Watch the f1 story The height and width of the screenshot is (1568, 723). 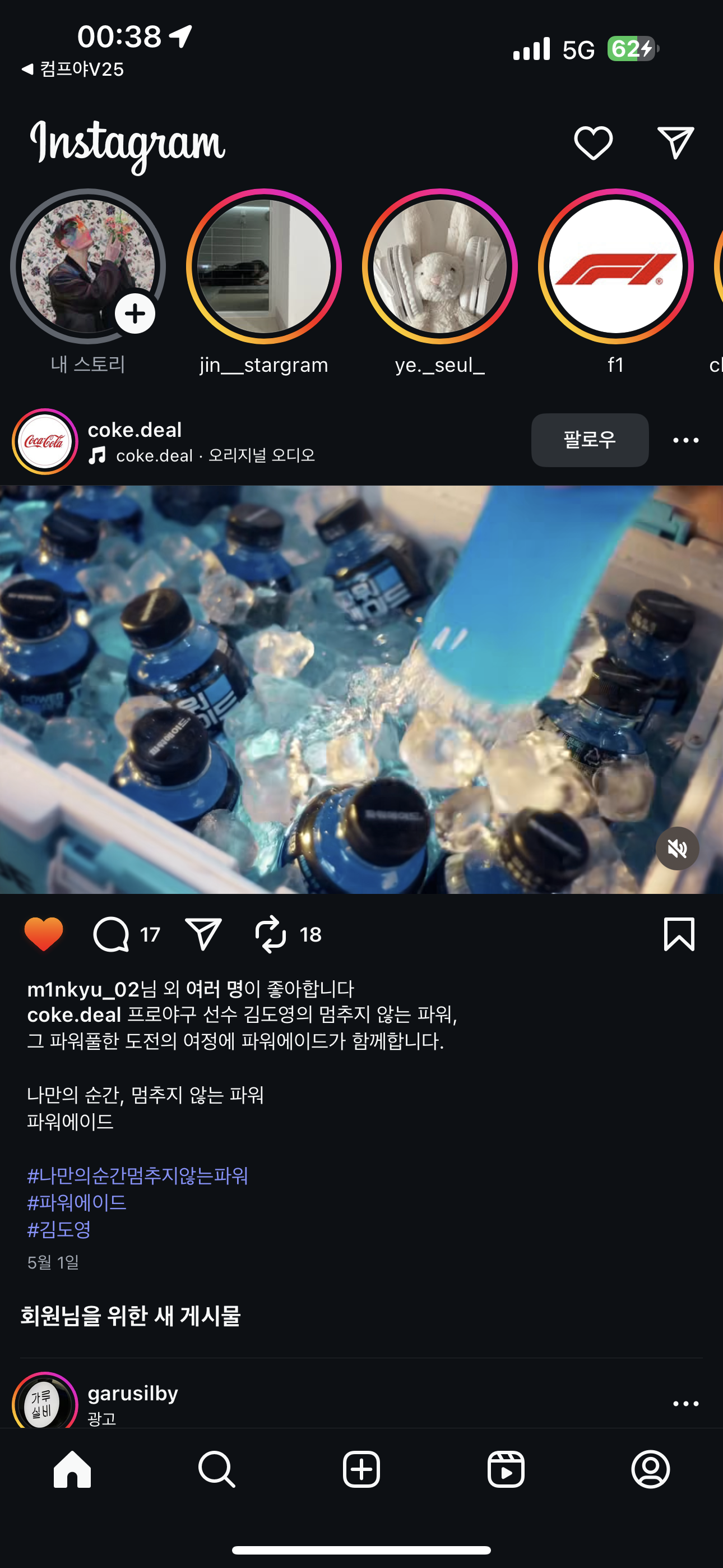click(615, 266)
